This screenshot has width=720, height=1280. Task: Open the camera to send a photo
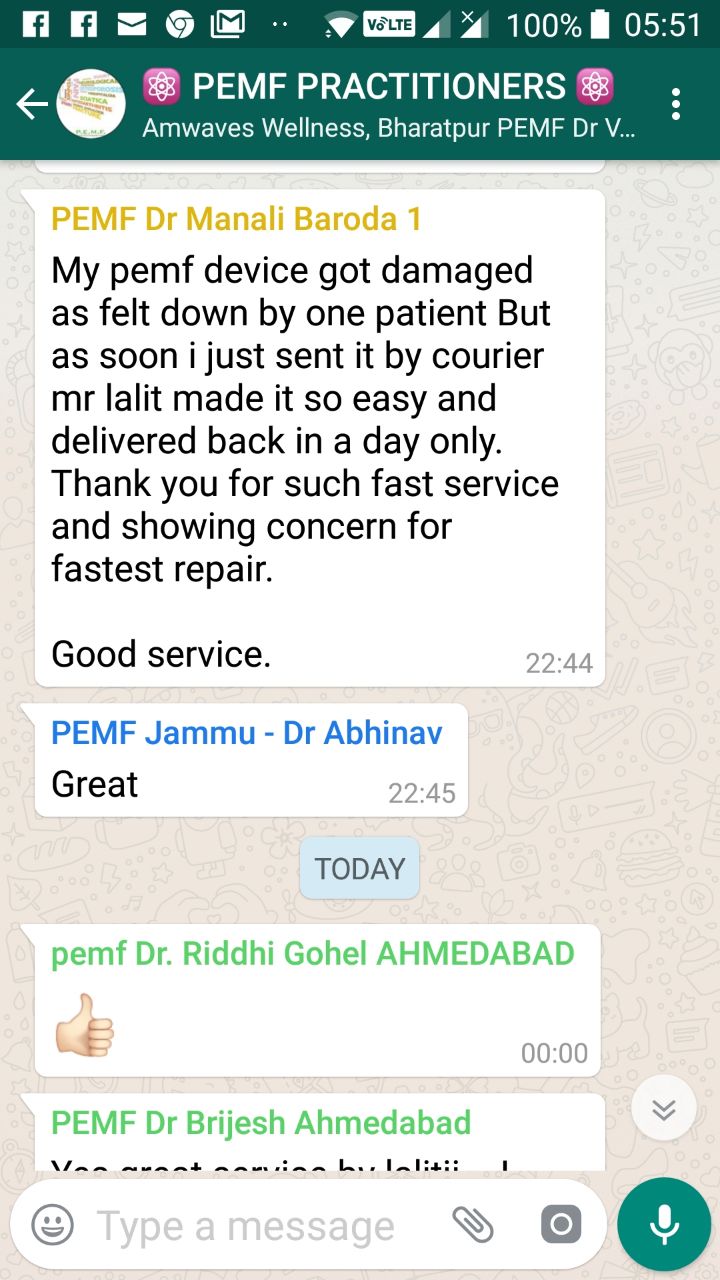point(560,1225)
